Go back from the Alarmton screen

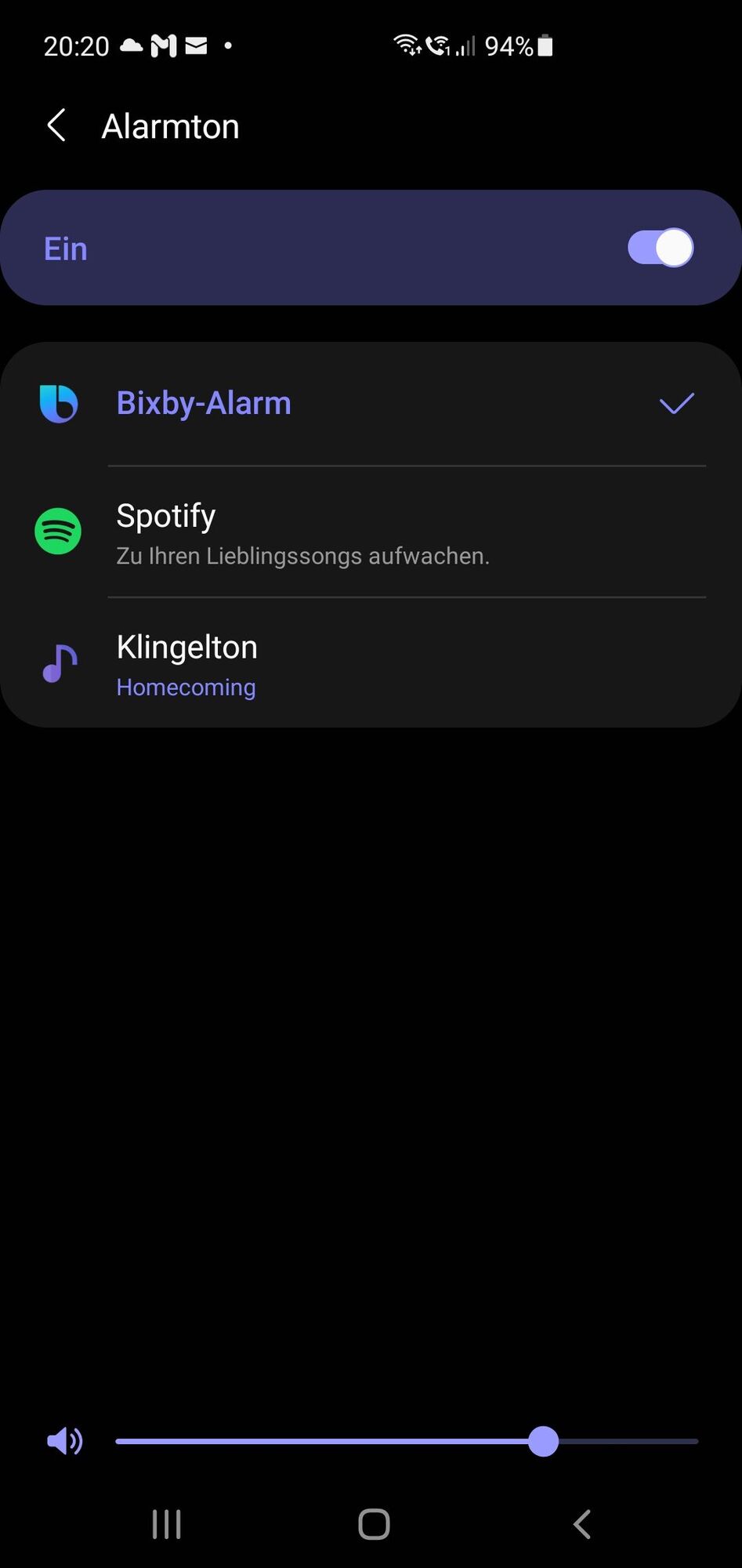pyautogui.click(x=56, y=125)
